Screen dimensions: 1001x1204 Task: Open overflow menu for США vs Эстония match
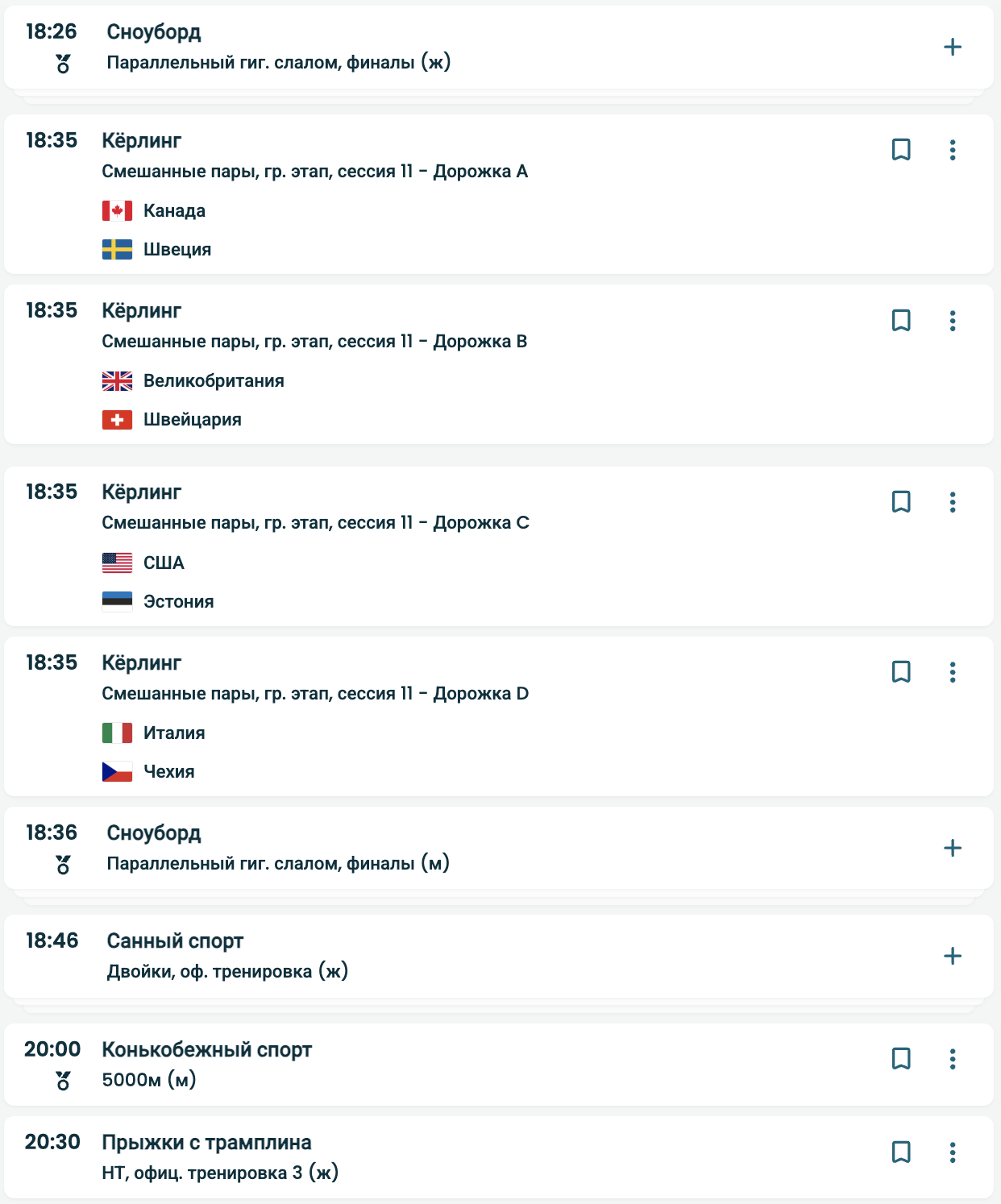click(952, 502)
